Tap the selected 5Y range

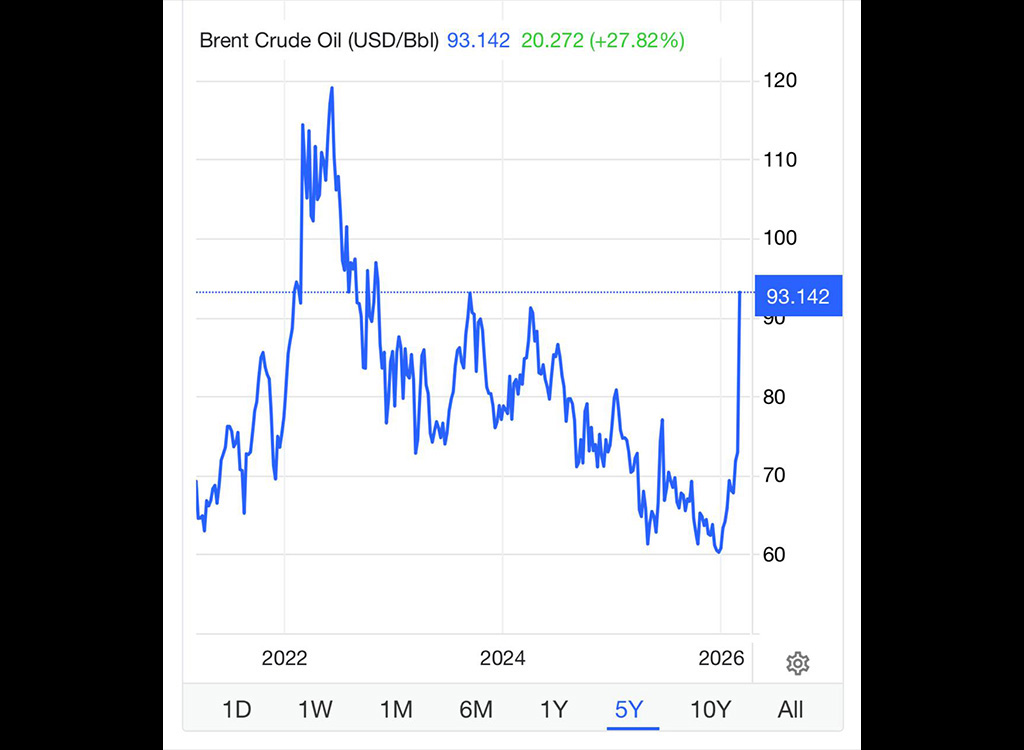pos(629,710)
